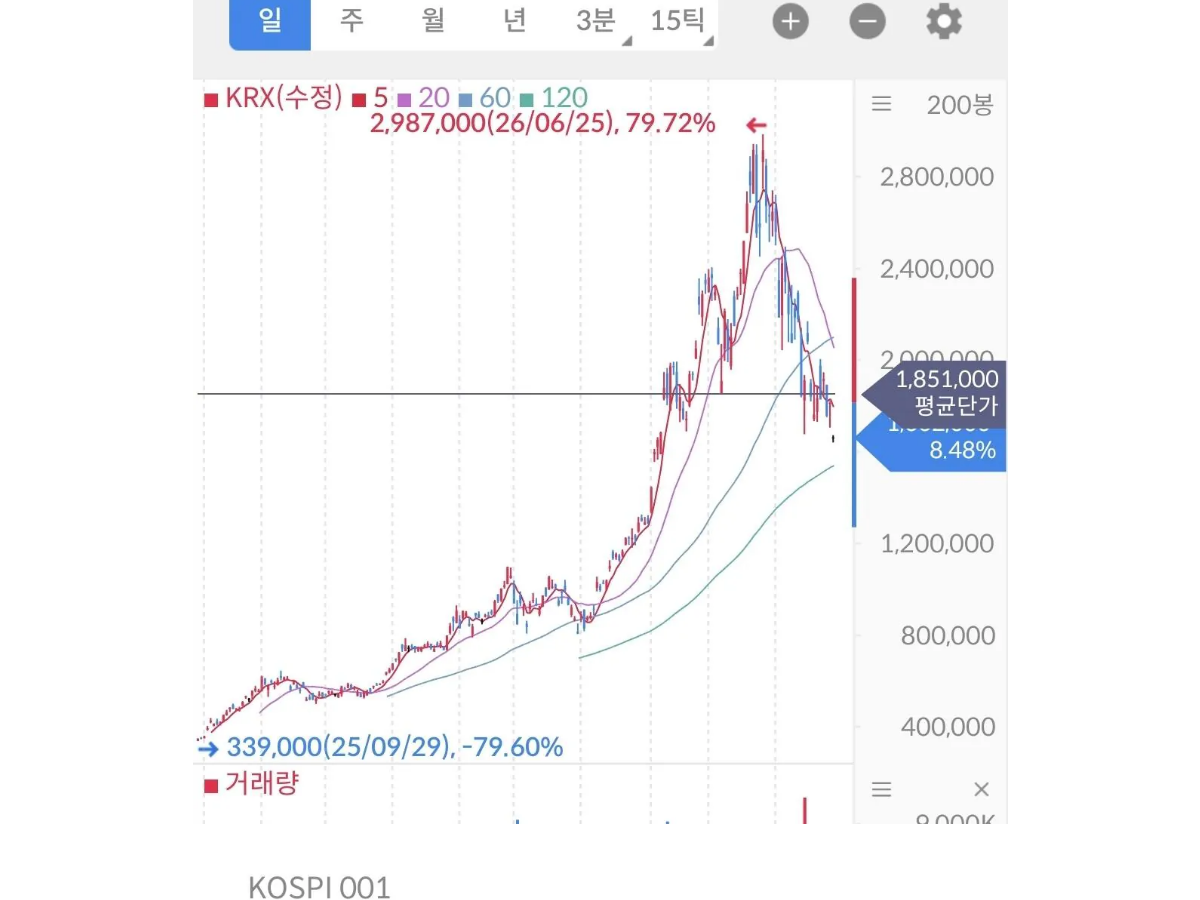1200x900 pixels.
Task: Zoom in the chart with plus icon
Action: click(x=790, y=22)
